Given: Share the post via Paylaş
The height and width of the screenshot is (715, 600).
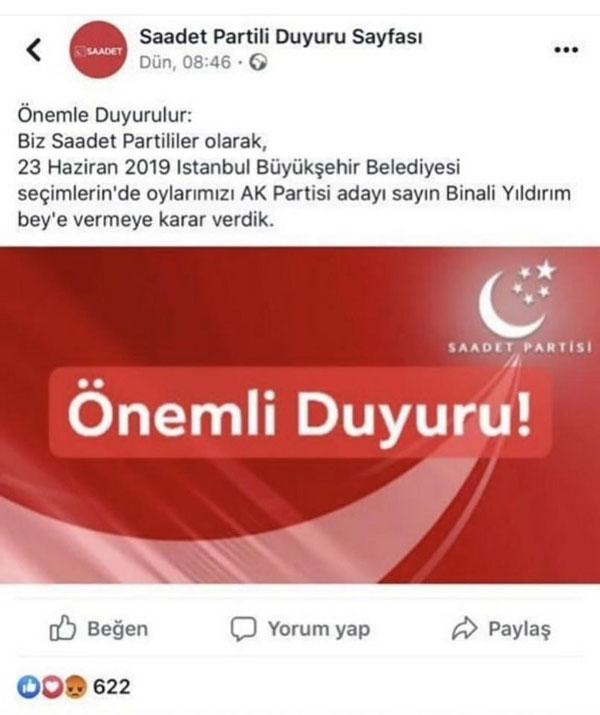Looking at the screenshot, I should [502, 629].
